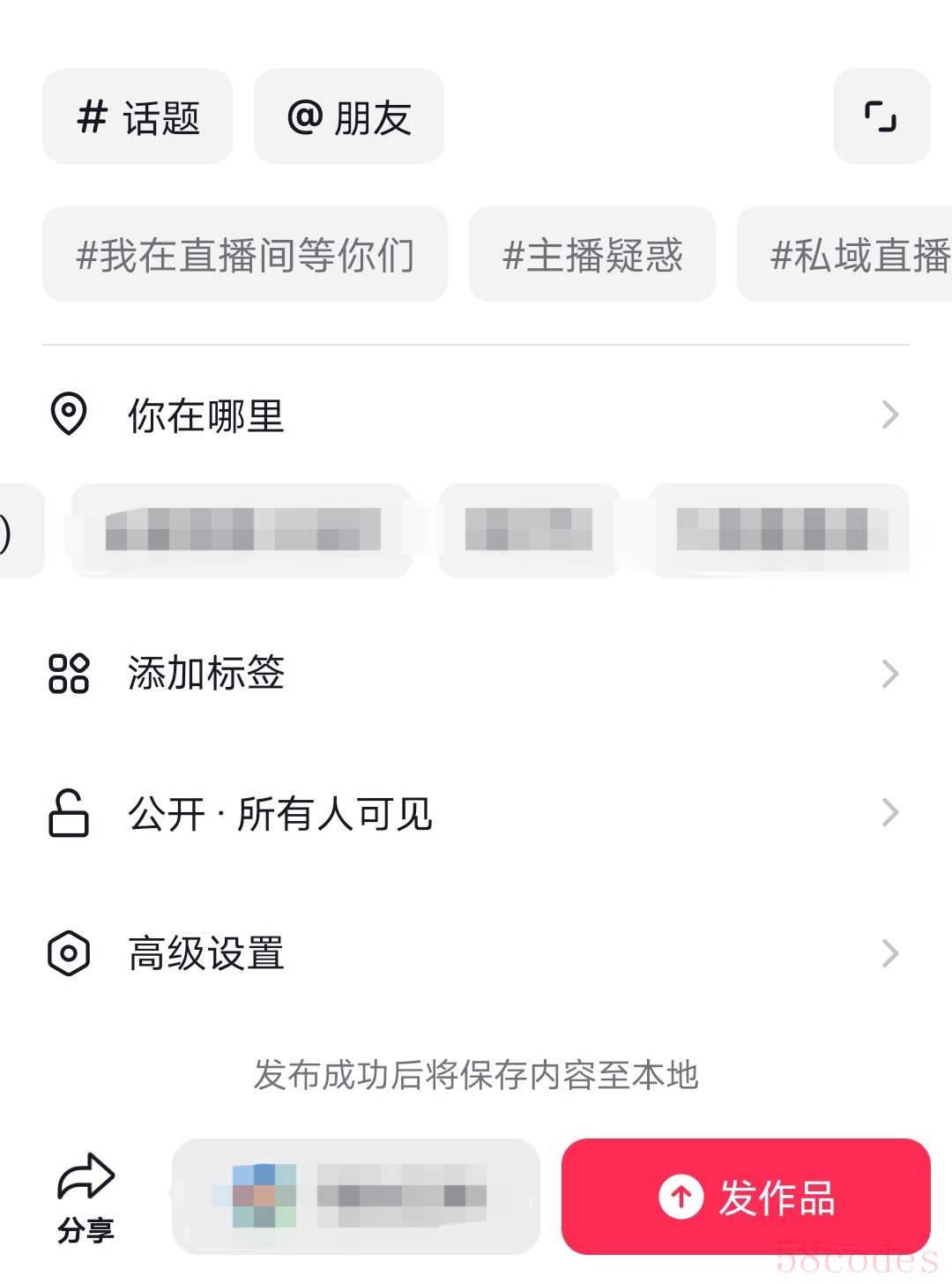The image size is (952, 1284).
Task: Open 你在哪里 location picker
Action: (x=476, y=414)
